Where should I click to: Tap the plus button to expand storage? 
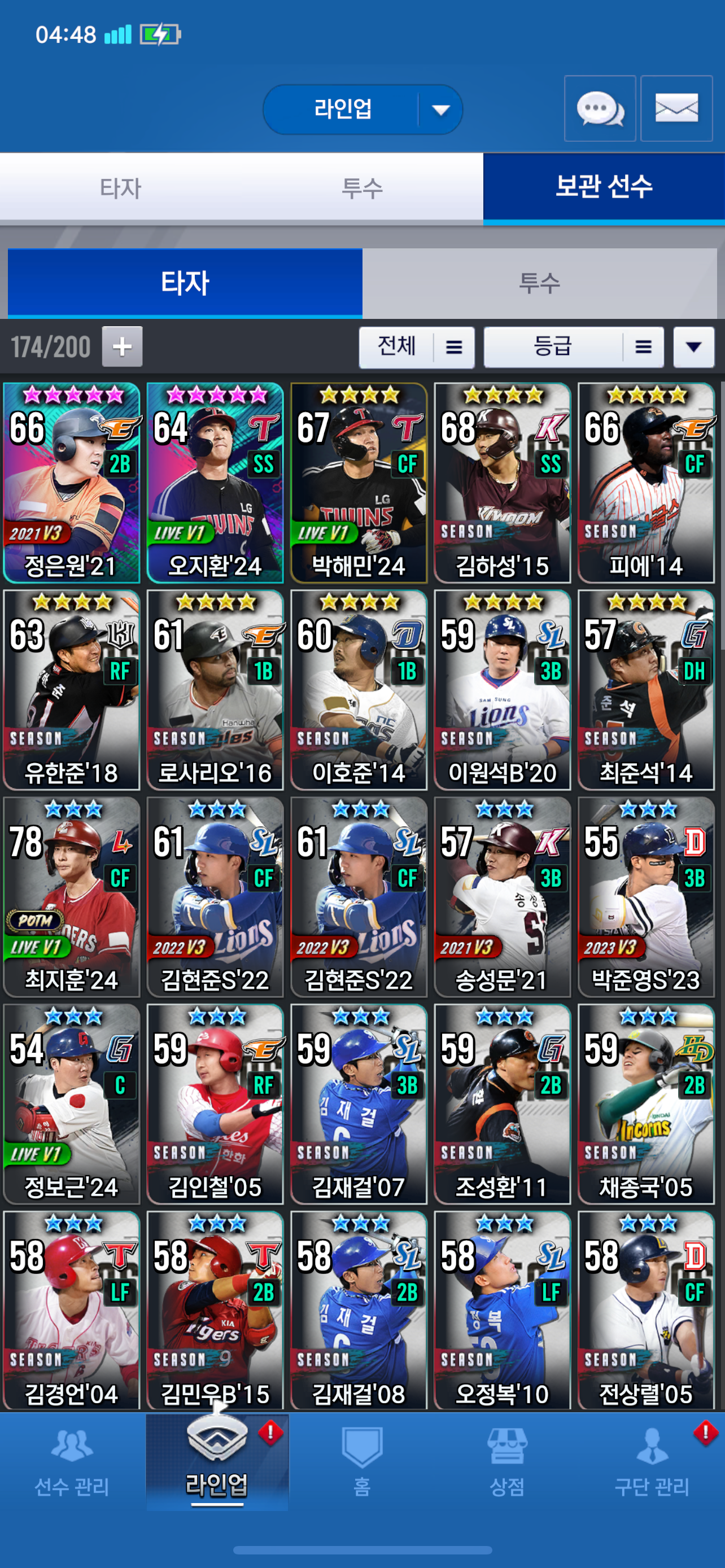[123, 347]
